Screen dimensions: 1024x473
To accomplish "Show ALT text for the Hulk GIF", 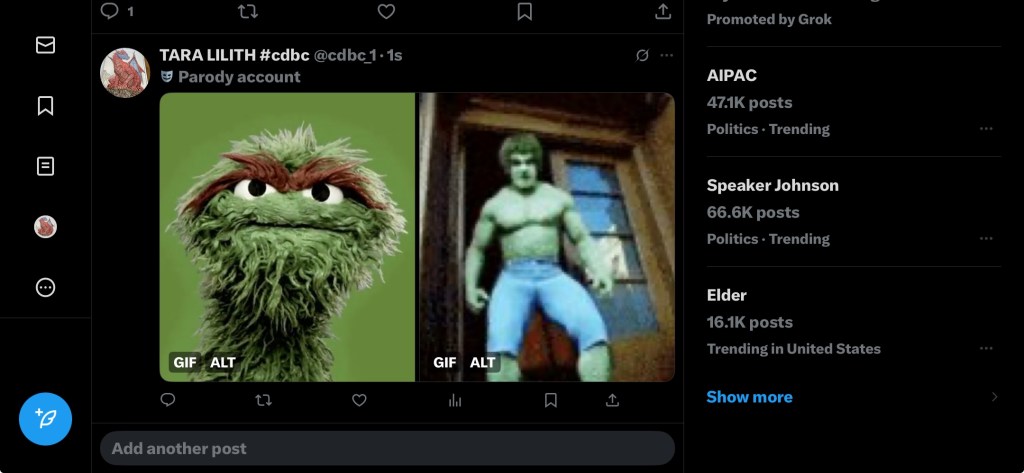I will pos(482,362).
